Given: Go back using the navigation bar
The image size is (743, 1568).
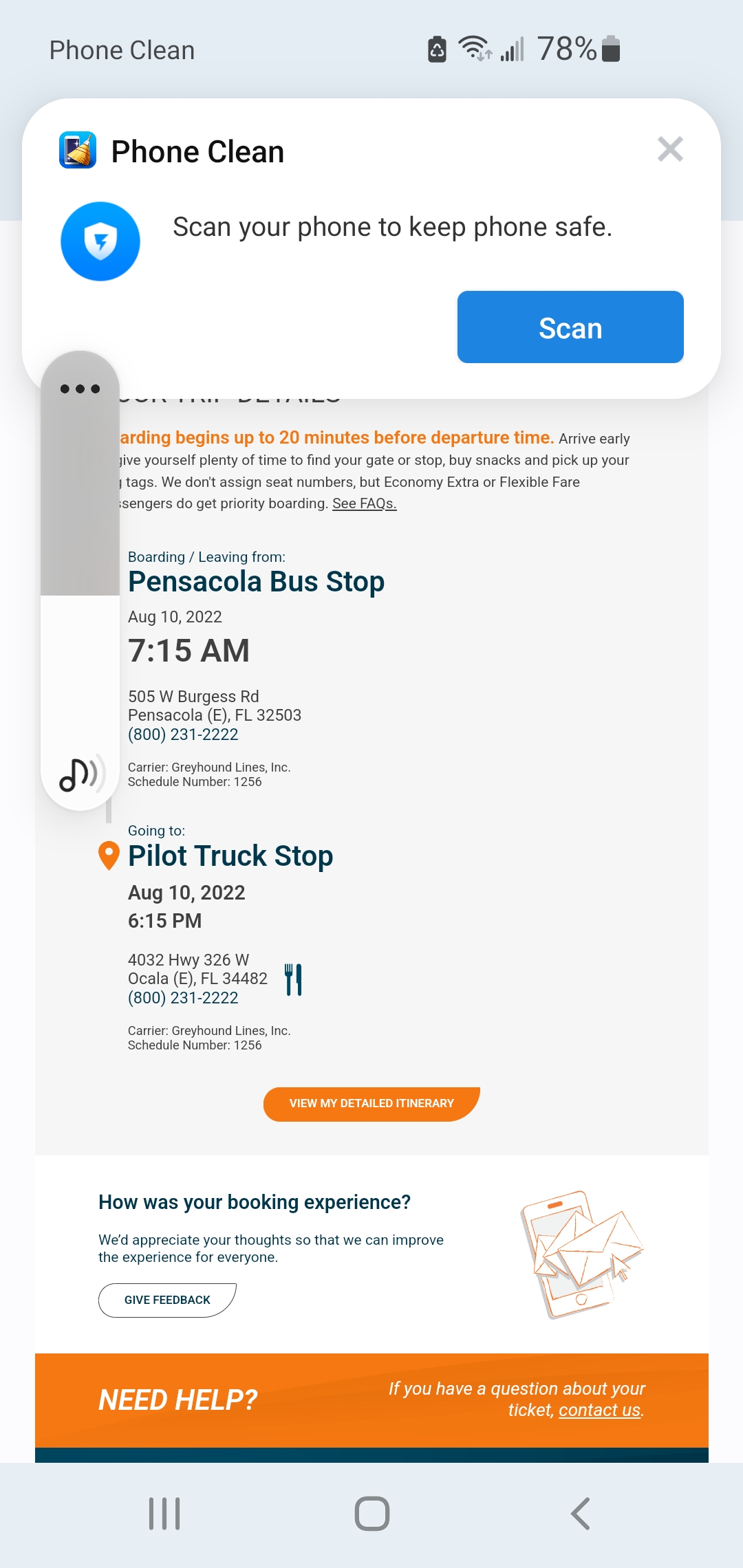Looking at the screenshot, I should pos(580,1514).
